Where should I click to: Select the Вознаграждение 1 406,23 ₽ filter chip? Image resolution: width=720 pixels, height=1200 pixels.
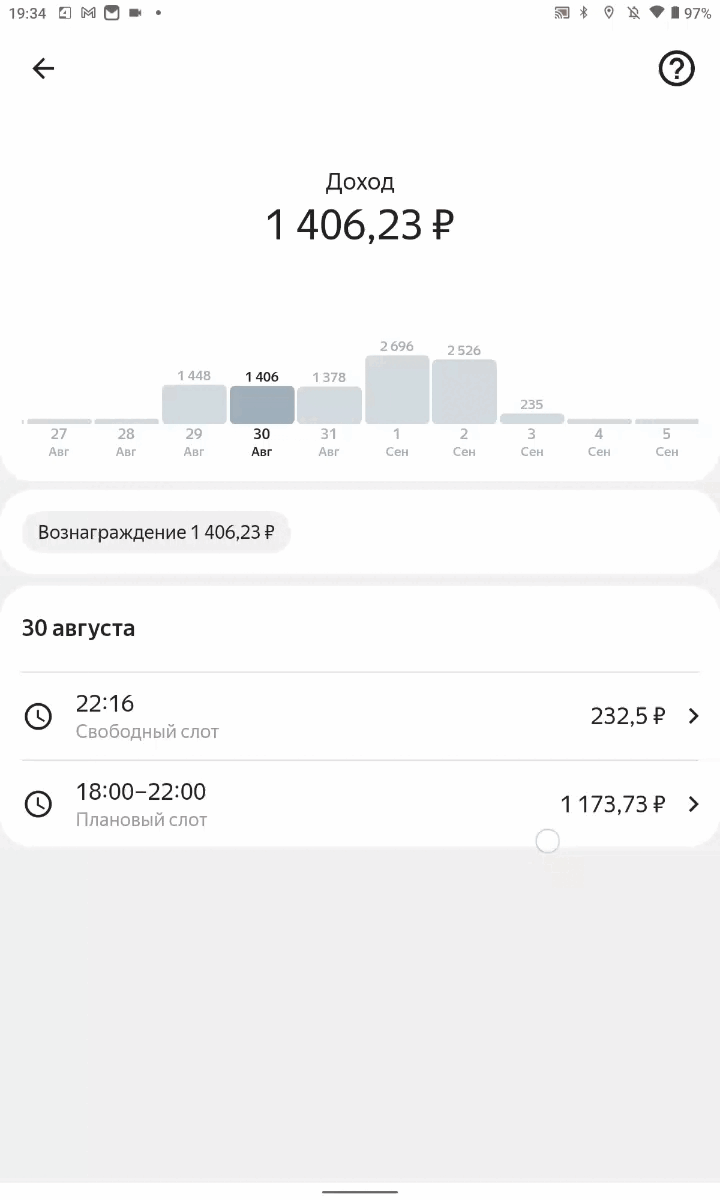click(155, 531)
